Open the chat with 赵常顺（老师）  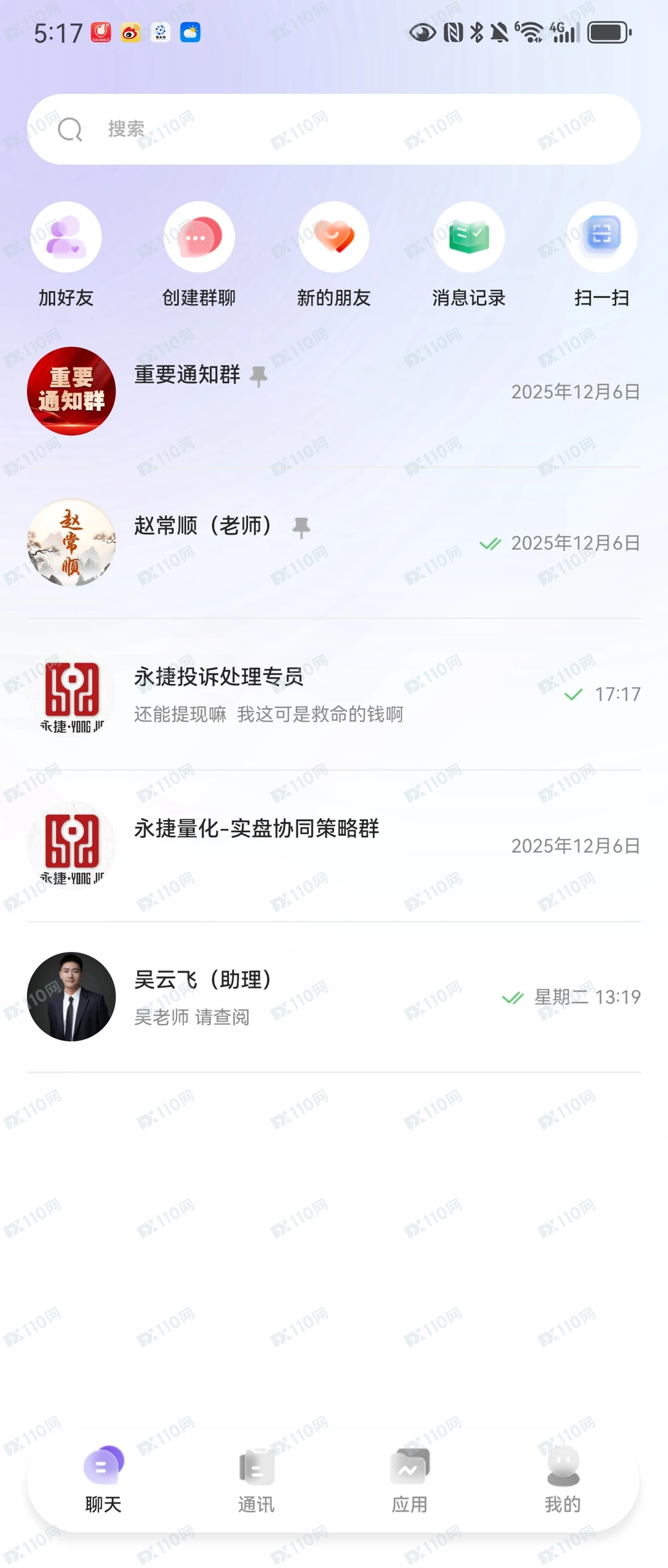tap(334, 543)
